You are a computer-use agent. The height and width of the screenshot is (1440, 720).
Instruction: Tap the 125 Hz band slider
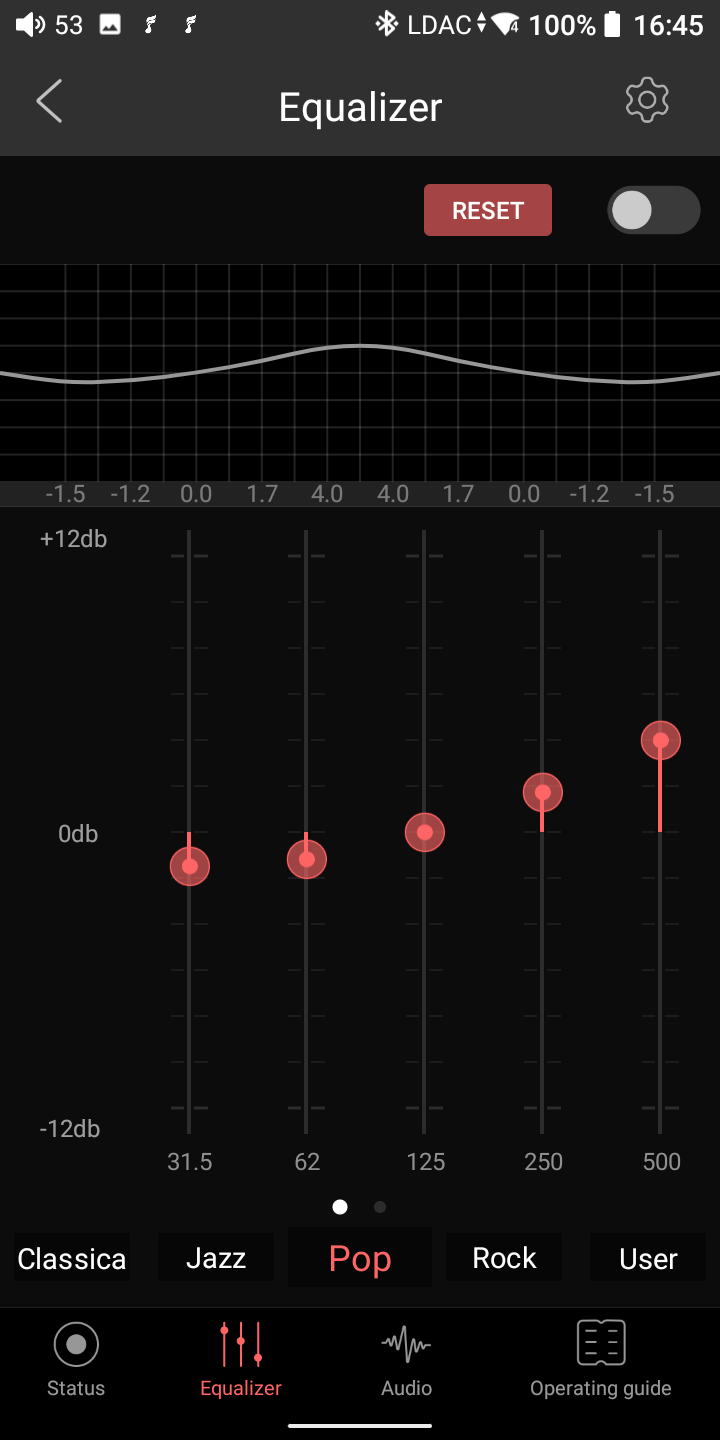[425, 832]
